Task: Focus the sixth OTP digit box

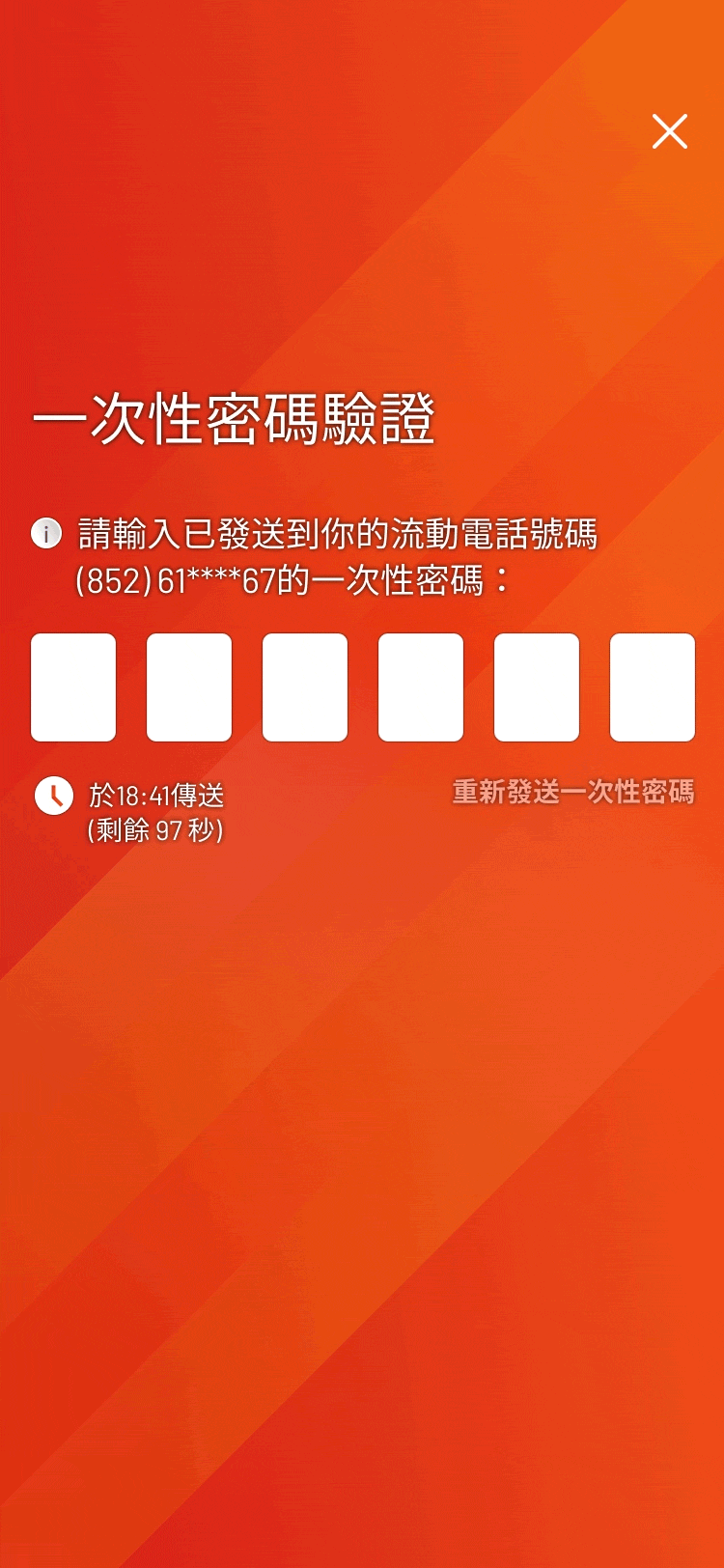Action: 653,687
